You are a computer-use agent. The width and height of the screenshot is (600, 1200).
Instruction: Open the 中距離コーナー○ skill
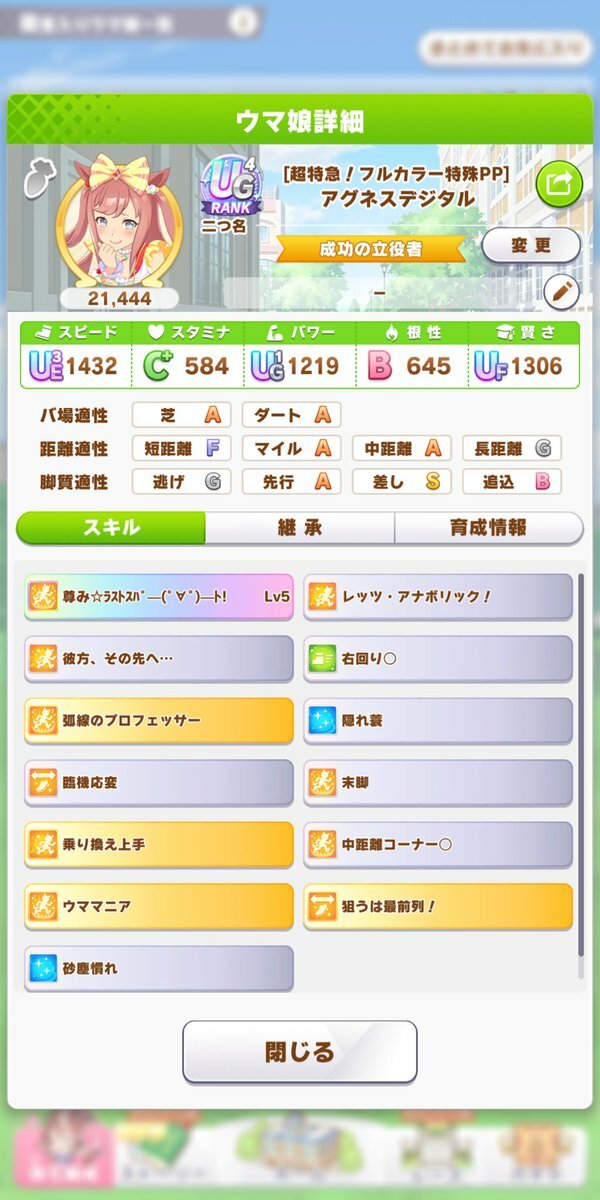438,844
